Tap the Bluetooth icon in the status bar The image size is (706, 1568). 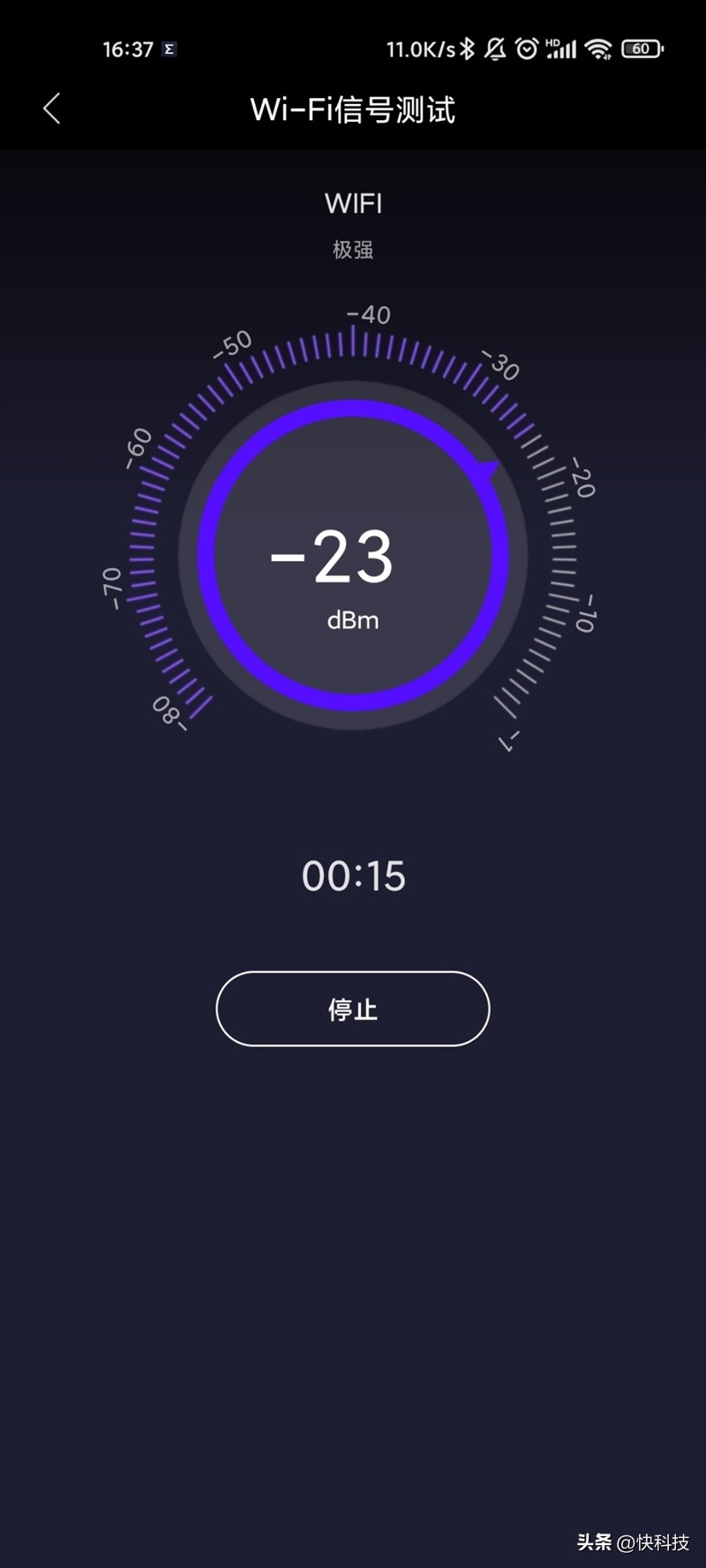[467, 50]
